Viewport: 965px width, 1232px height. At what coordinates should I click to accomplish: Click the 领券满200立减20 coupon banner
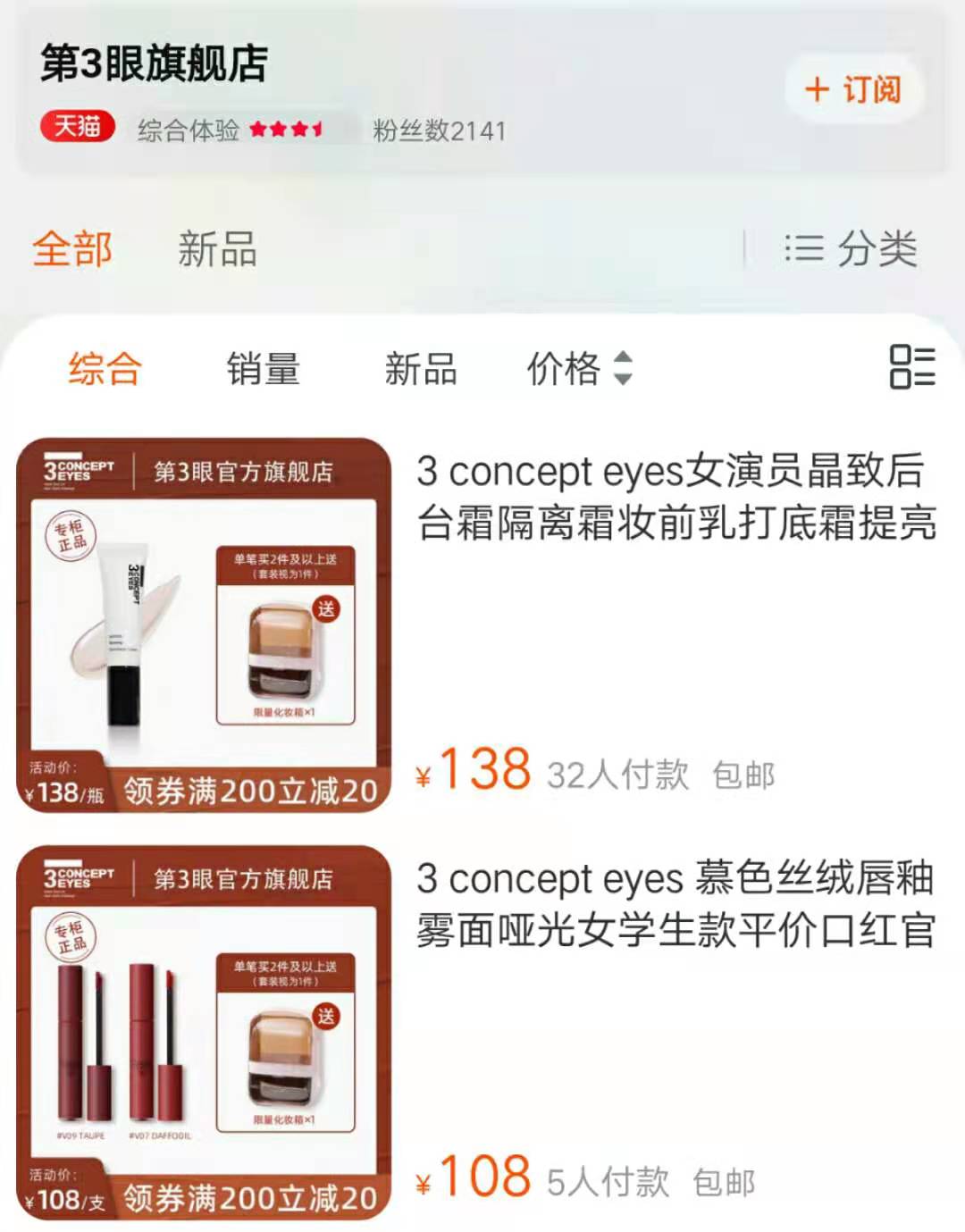(x=250, y=792)
